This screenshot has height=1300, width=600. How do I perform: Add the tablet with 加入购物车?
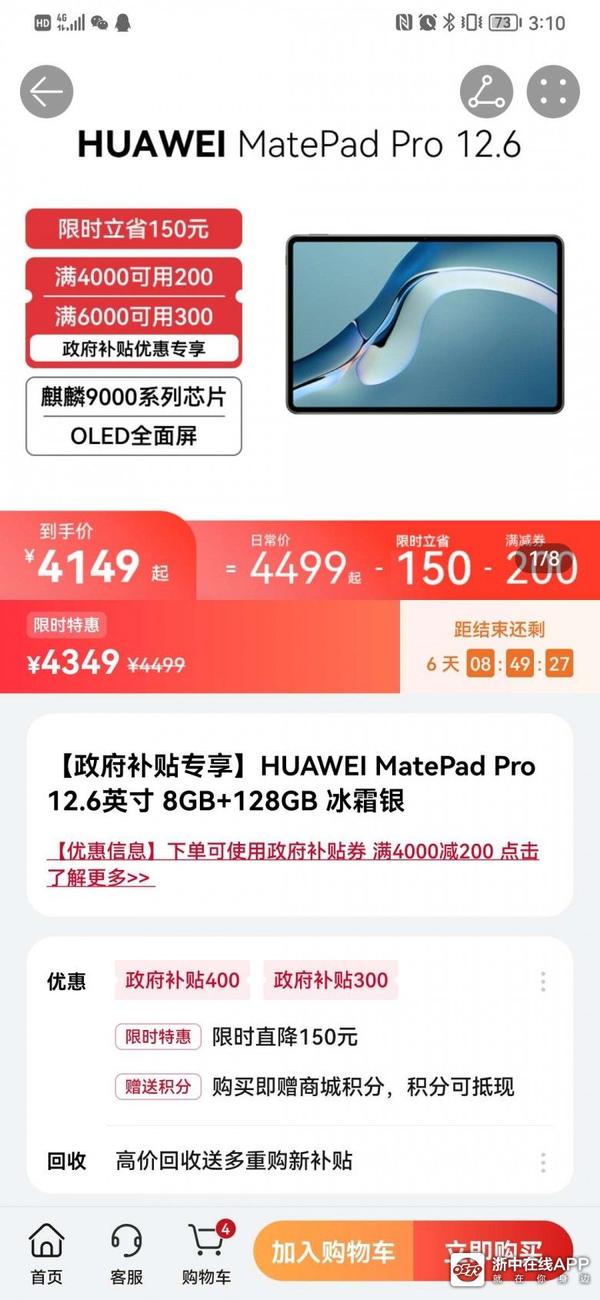point(334,1252)
